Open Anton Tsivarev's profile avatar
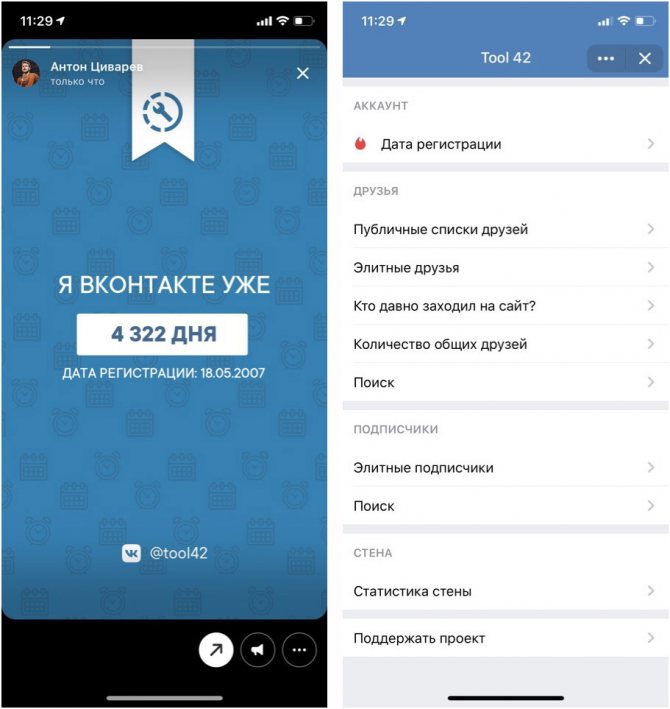The height and width of the screenshot is (709, 670). [26, 73]
